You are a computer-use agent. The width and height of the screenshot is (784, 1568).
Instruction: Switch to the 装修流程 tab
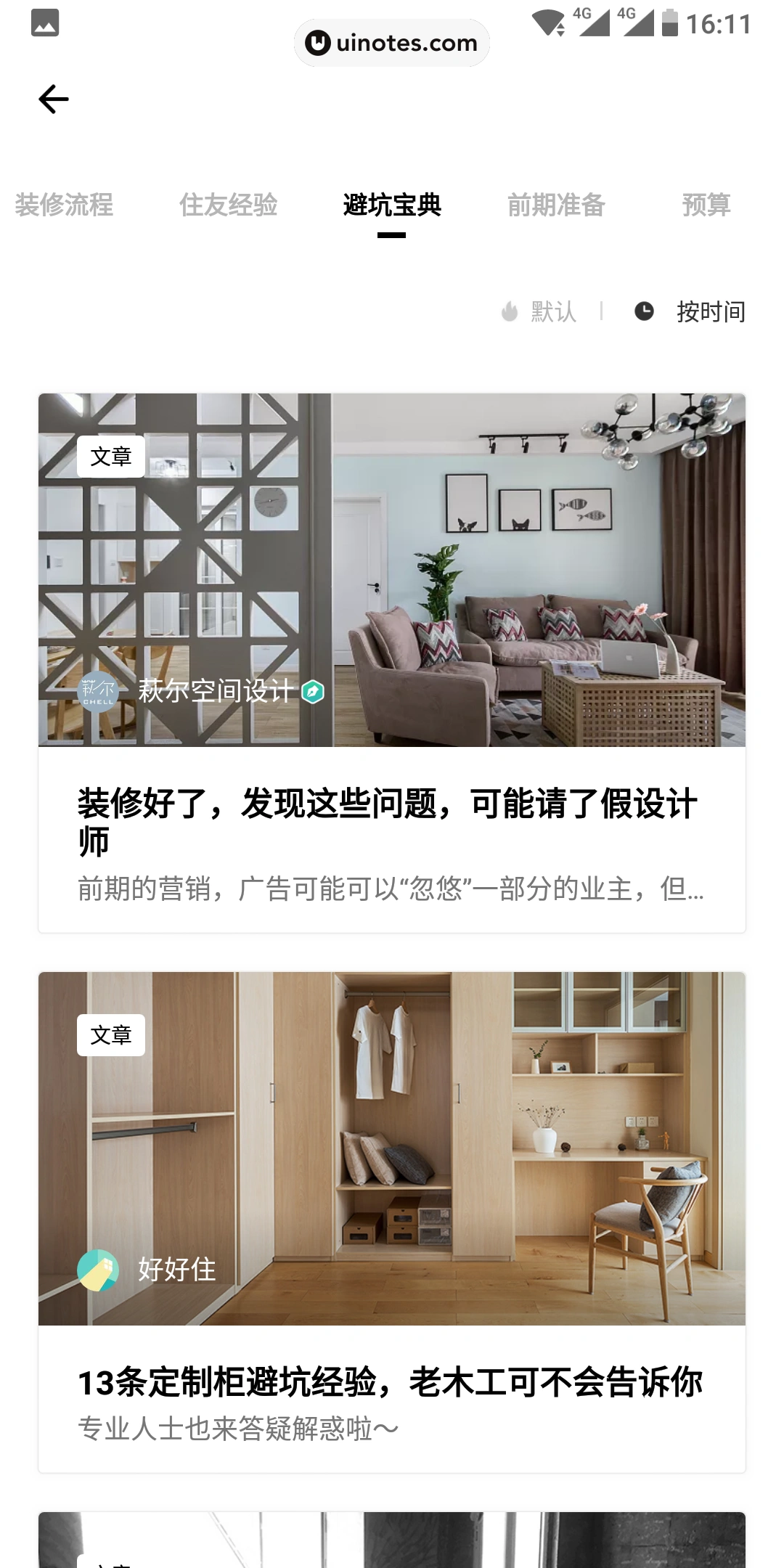(64, 205)
